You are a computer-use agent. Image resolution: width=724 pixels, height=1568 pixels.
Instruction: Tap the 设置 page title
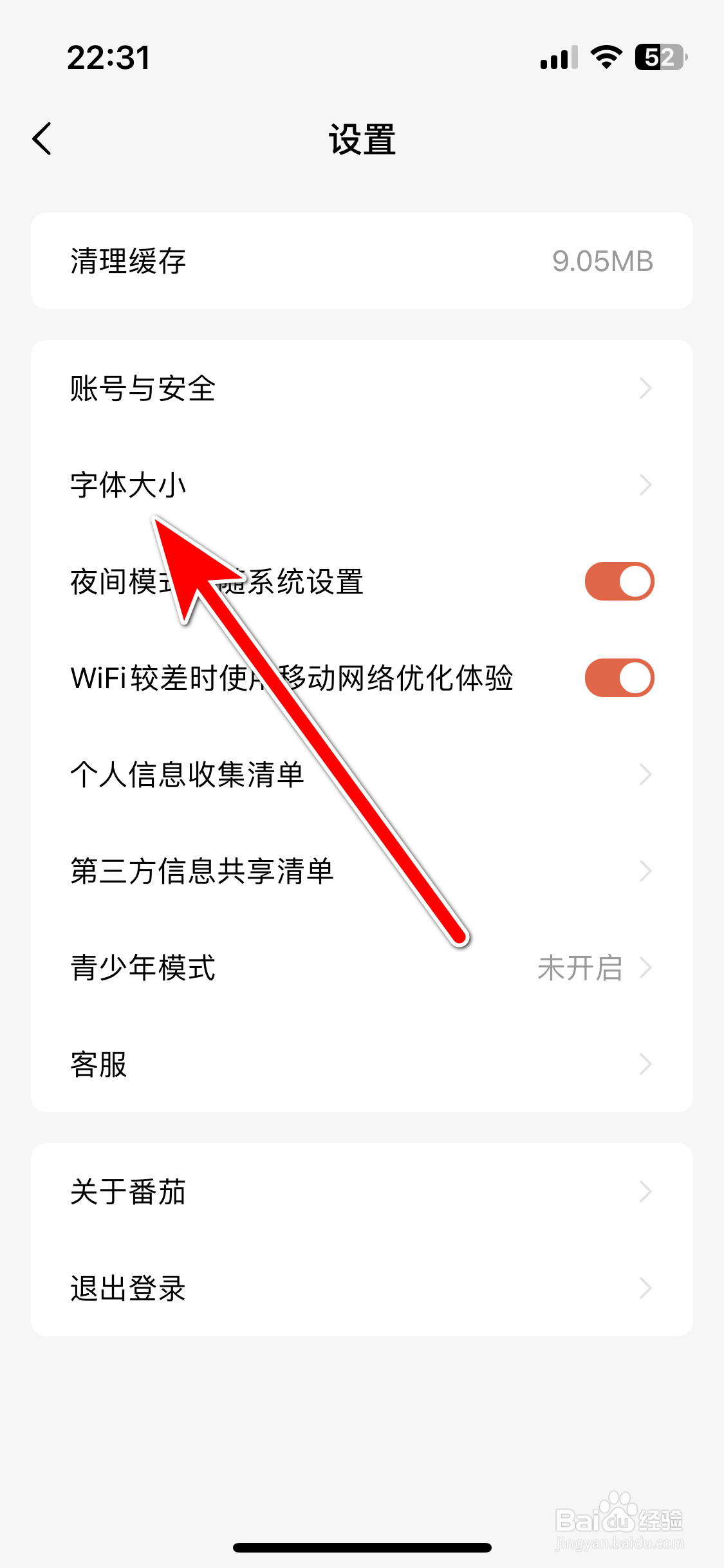[362, 140]
